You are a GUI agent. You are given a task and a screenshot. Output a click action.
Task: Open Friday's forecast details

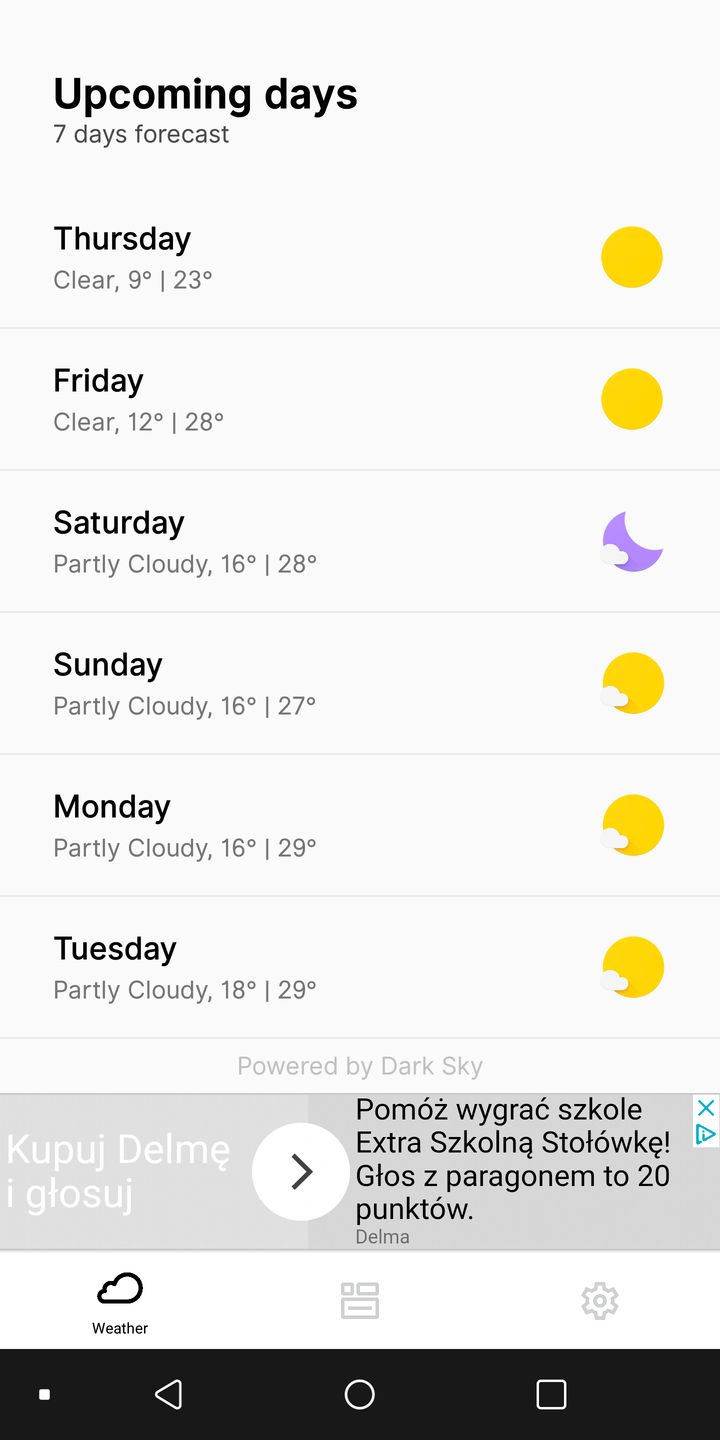click(x=360, y=400)
